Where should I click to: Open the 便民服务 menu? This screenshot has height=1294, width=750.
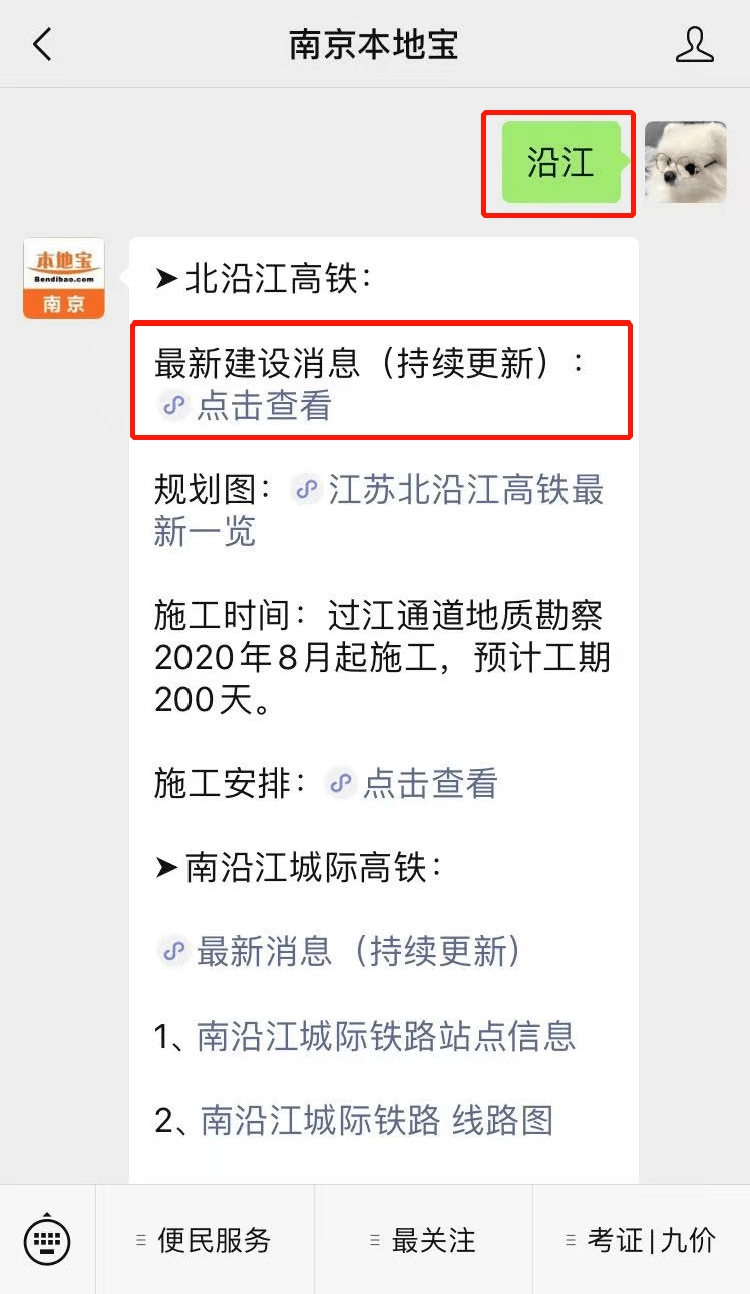click(207, 1240)
